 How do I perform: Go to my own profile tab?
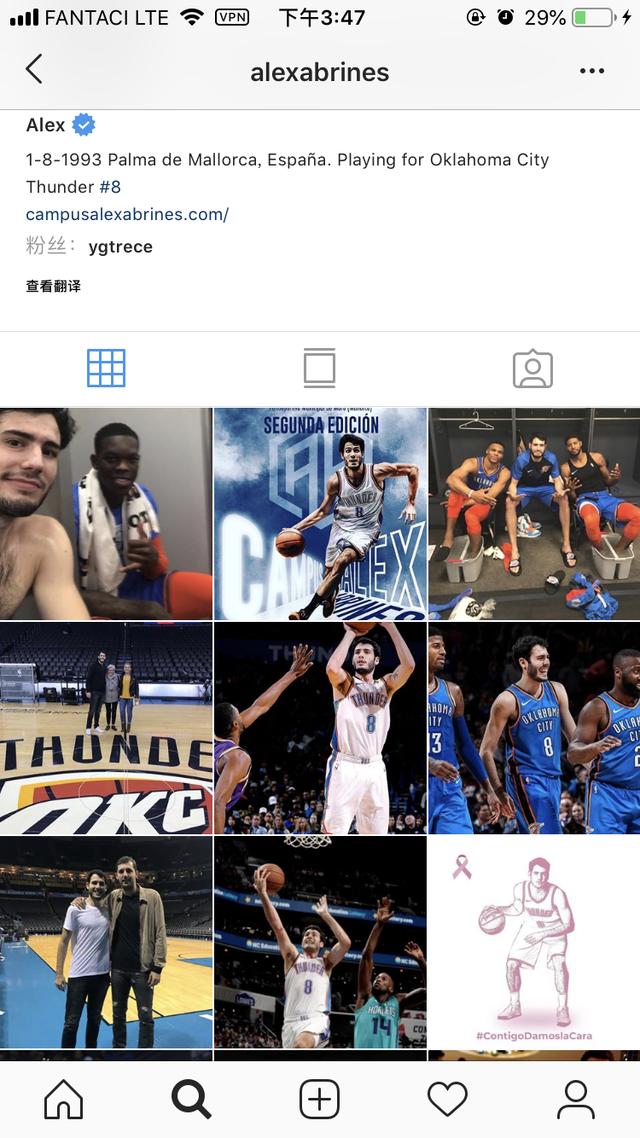(x=575, y=1099)
